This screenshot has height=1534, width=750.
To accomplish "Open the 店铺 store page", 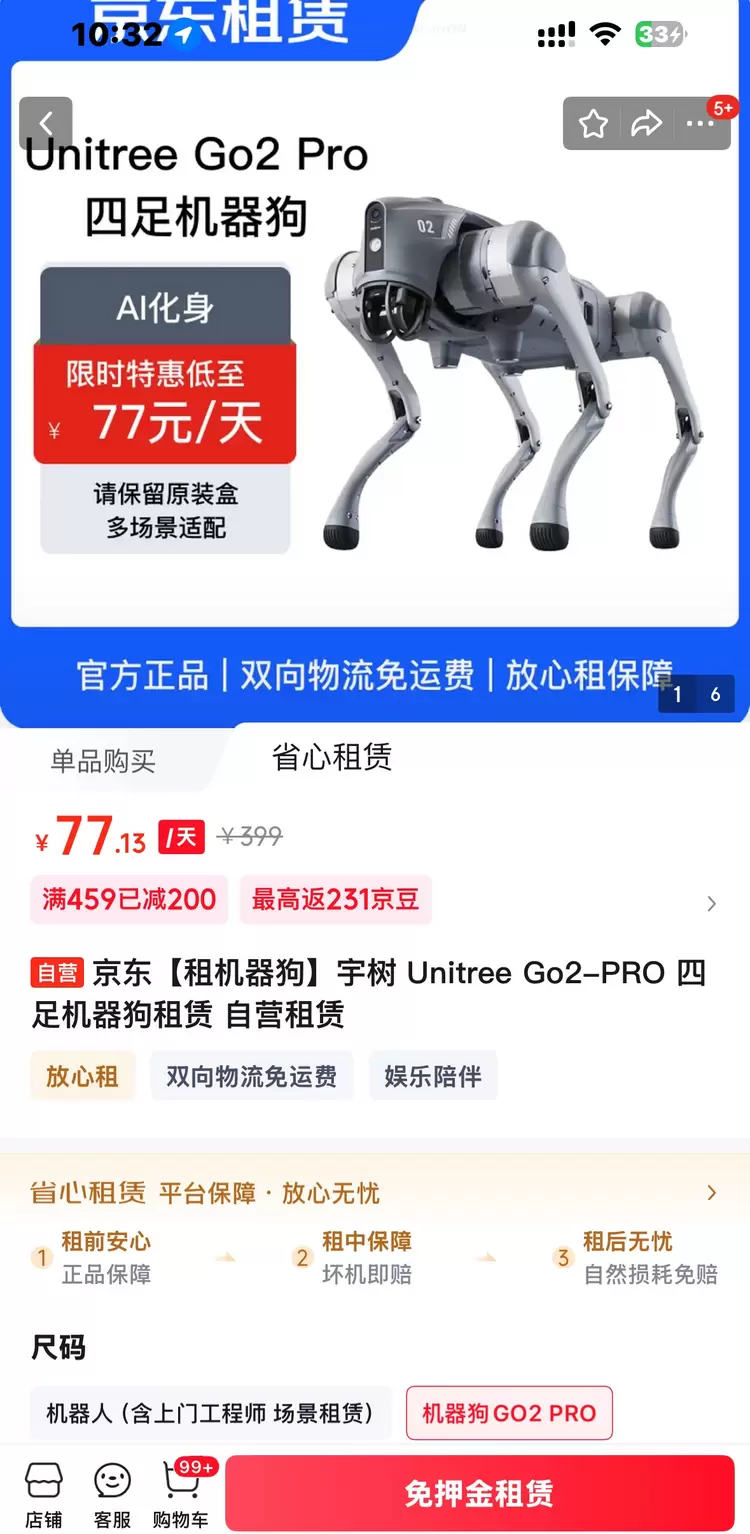I will coord(44,1494).
